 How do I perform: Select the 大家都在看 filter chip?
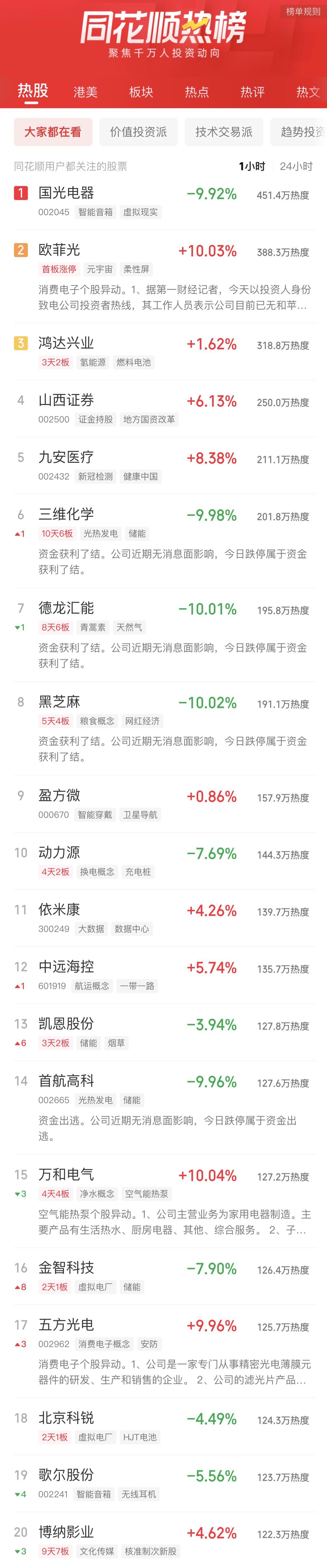[x=53, y=132]
